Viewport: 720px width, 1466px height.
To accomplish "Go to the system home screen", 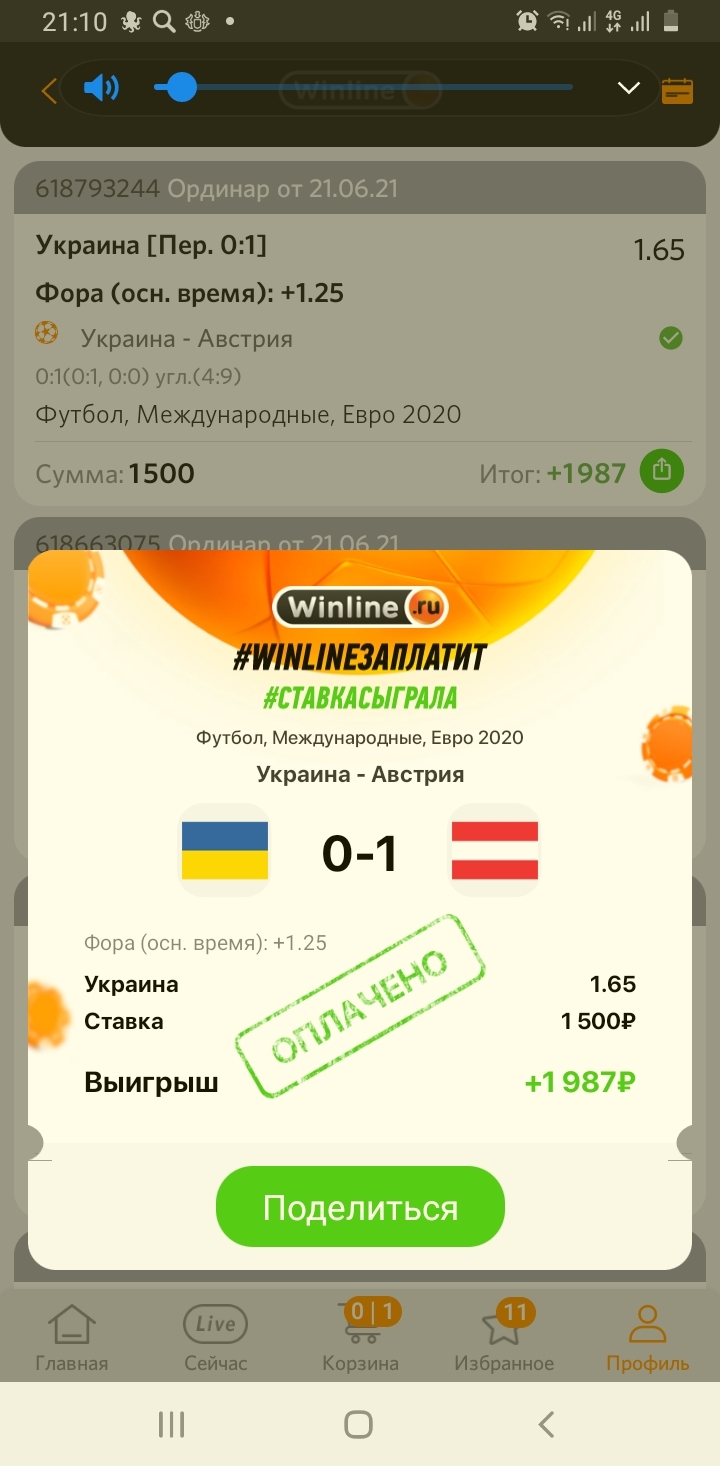I will [x=358, y=1424].
